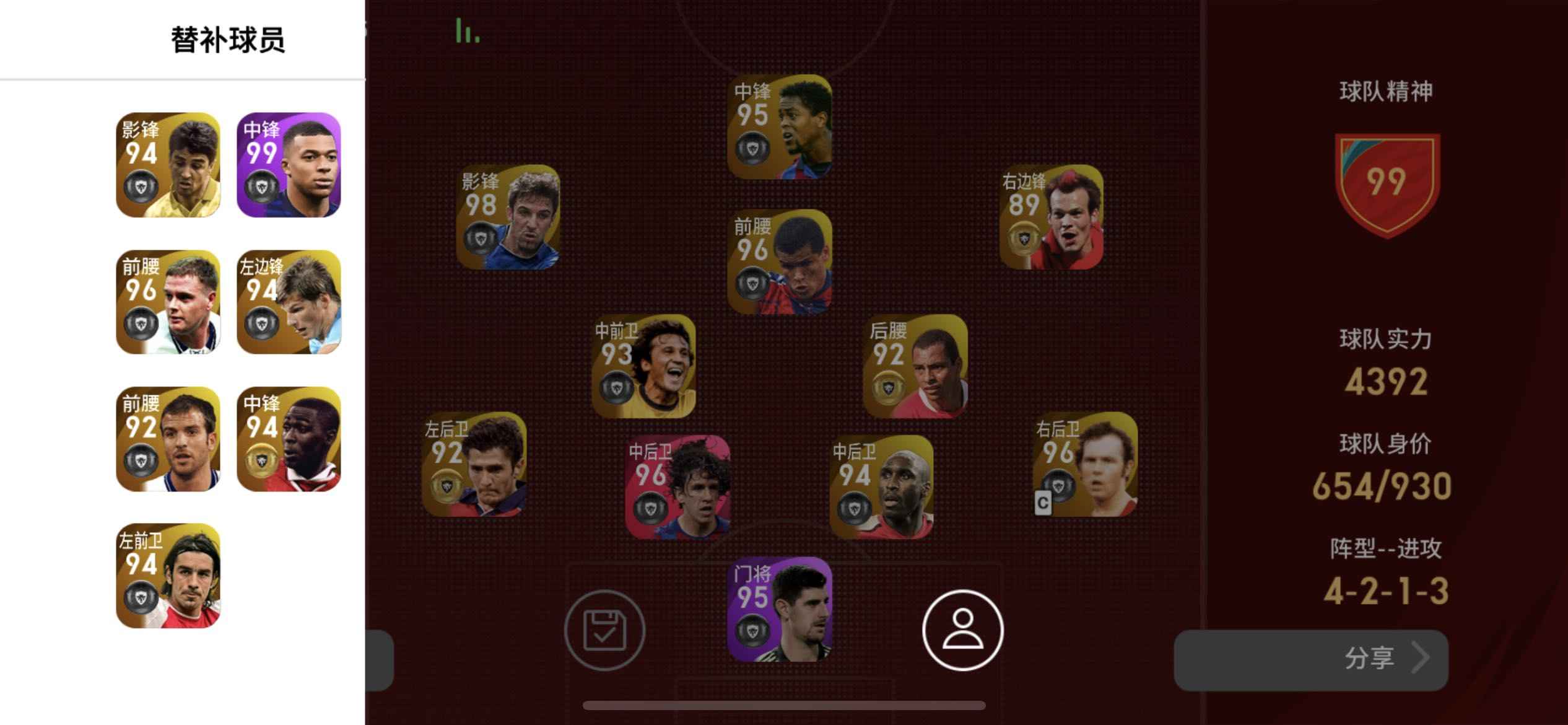Choose the 94-rated 左前卫 substitute
The image size is (1568, 725).
168,576
